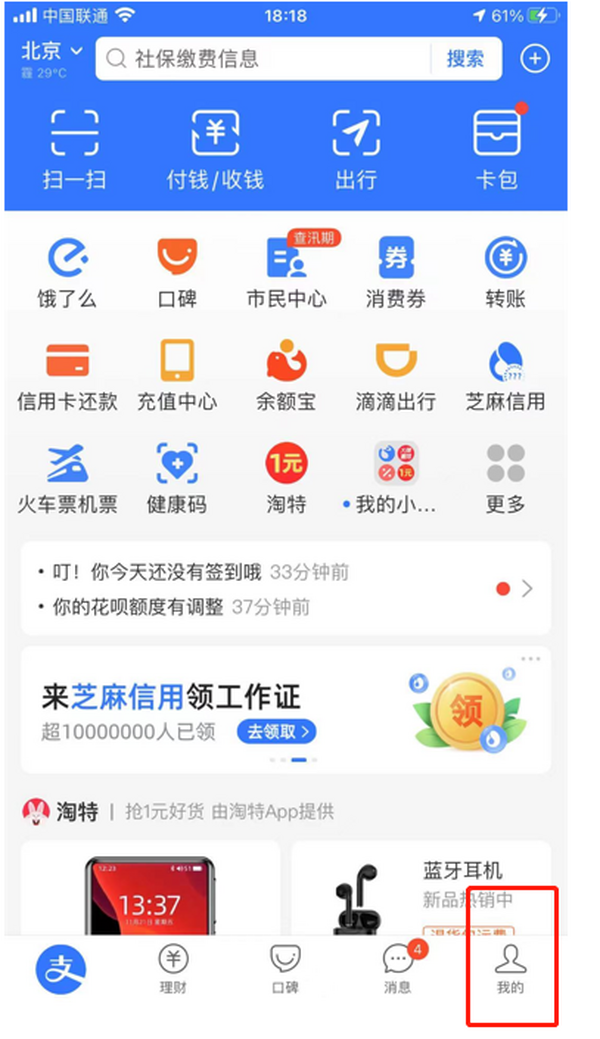Open 饿了么 food delivery
This screenshot has height=1039, width=600.
(x=68, y=270)
